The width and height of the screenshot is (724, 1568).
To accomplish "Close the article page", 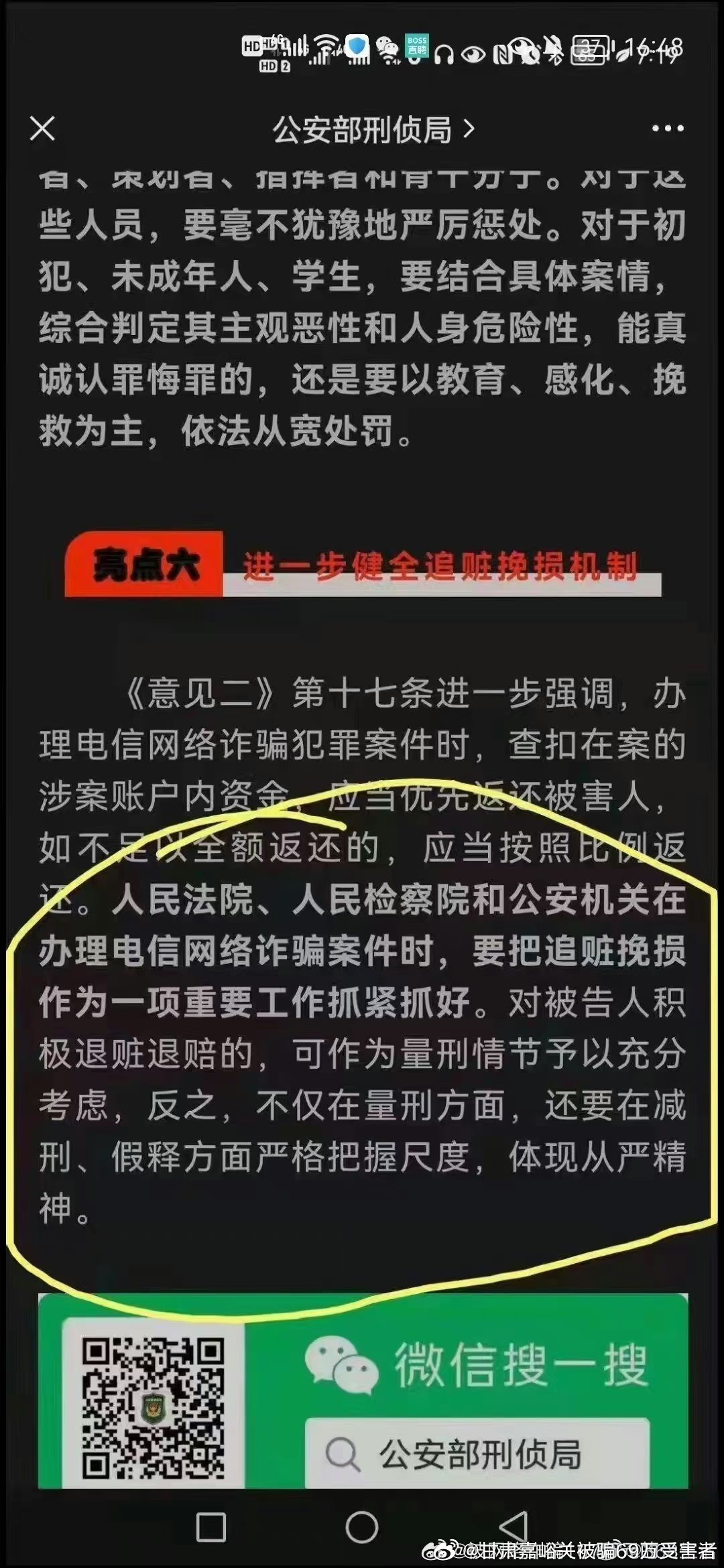I will pyautogui.click(x=42, y=129).
